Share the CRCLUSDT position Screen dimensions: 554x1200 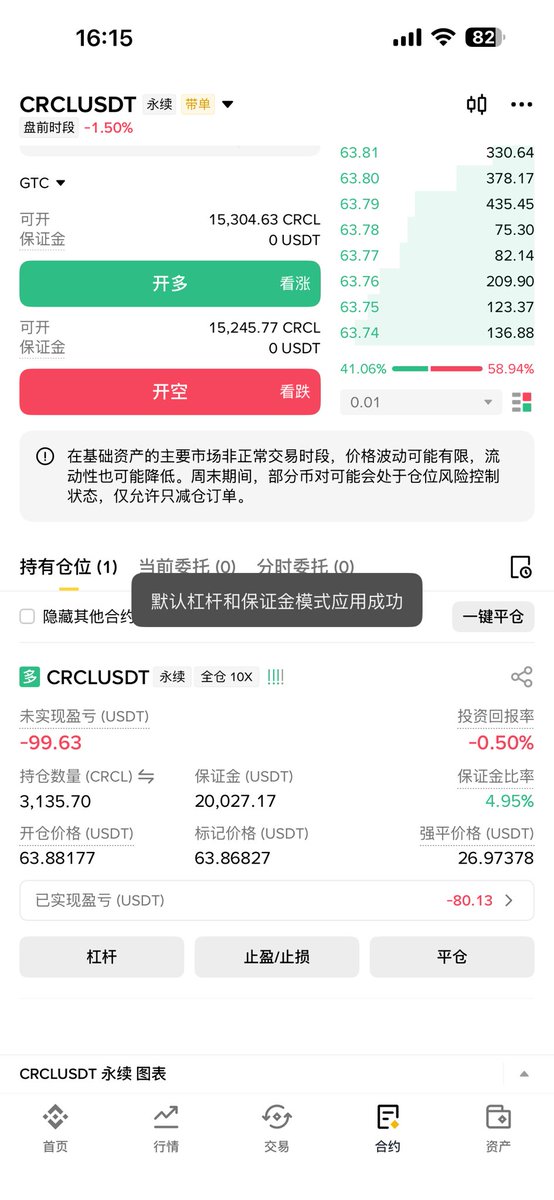click(x=522, y=677)
